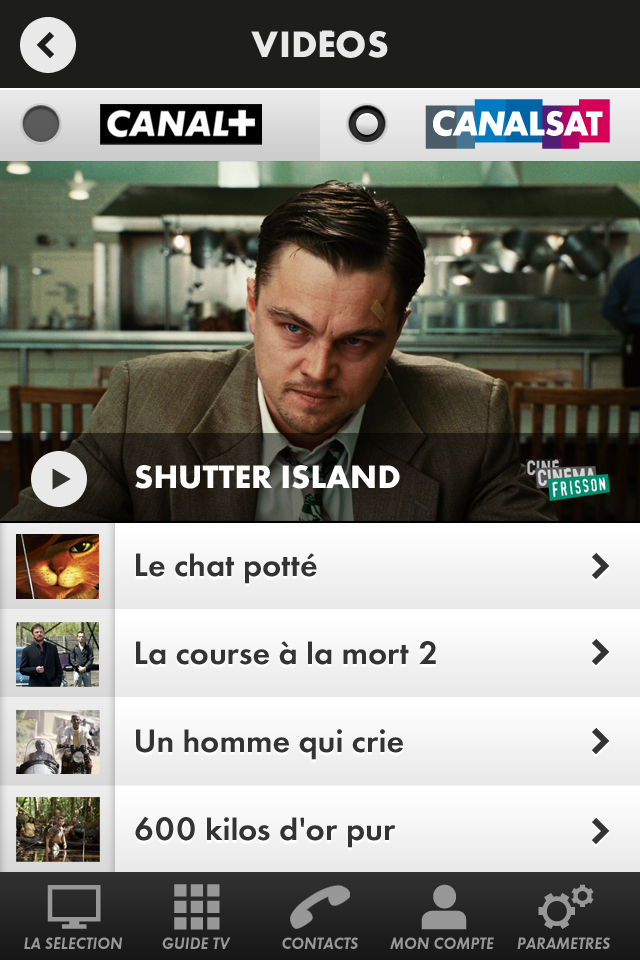Screen dimensions: 640x960
Task: Select the CANAL+ radio option
Action: 41,125
